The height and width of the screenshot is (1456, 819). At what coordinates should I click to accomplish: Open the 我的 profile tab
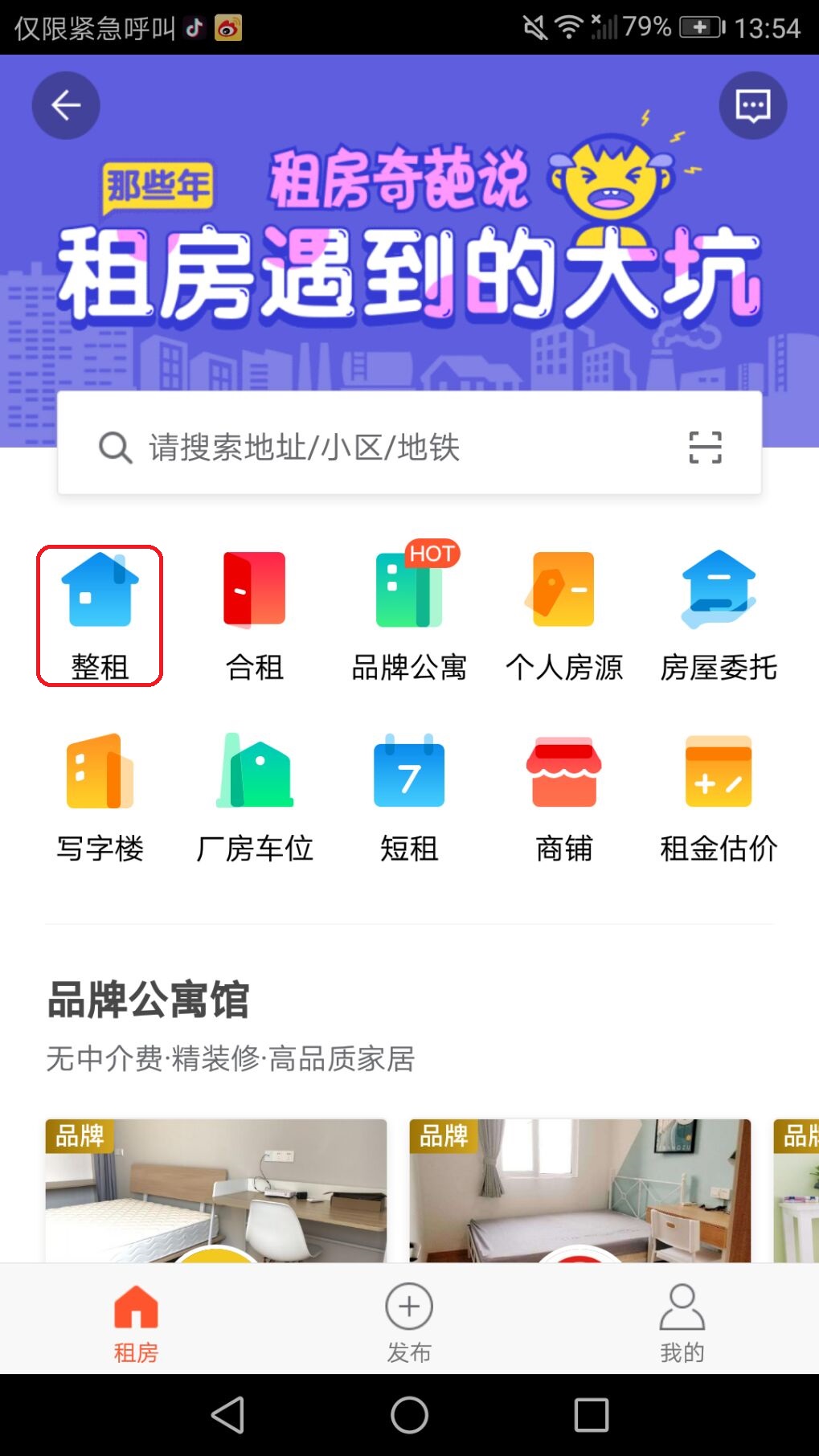coord(680,1318)
